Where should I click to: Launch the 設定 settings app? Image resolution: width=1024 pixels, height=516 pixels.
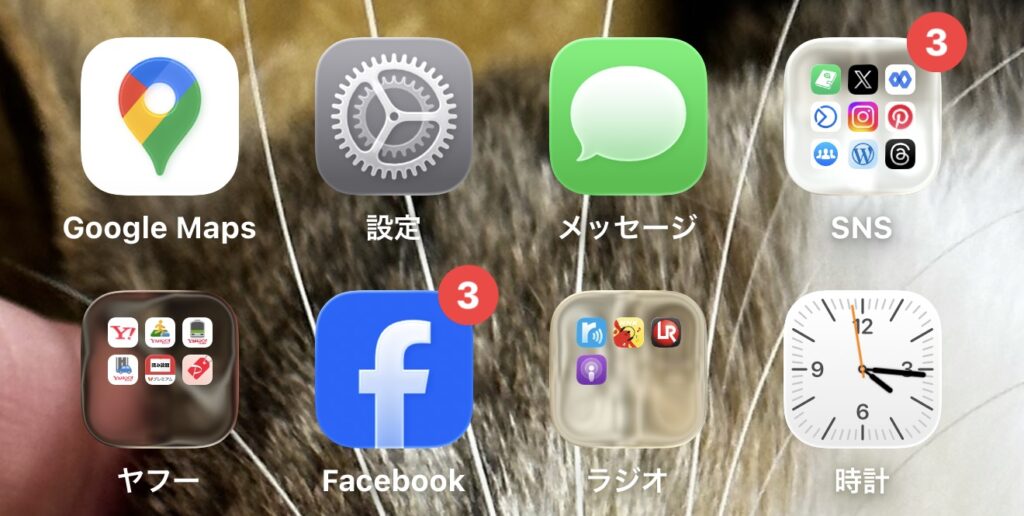tap(394, 116)
